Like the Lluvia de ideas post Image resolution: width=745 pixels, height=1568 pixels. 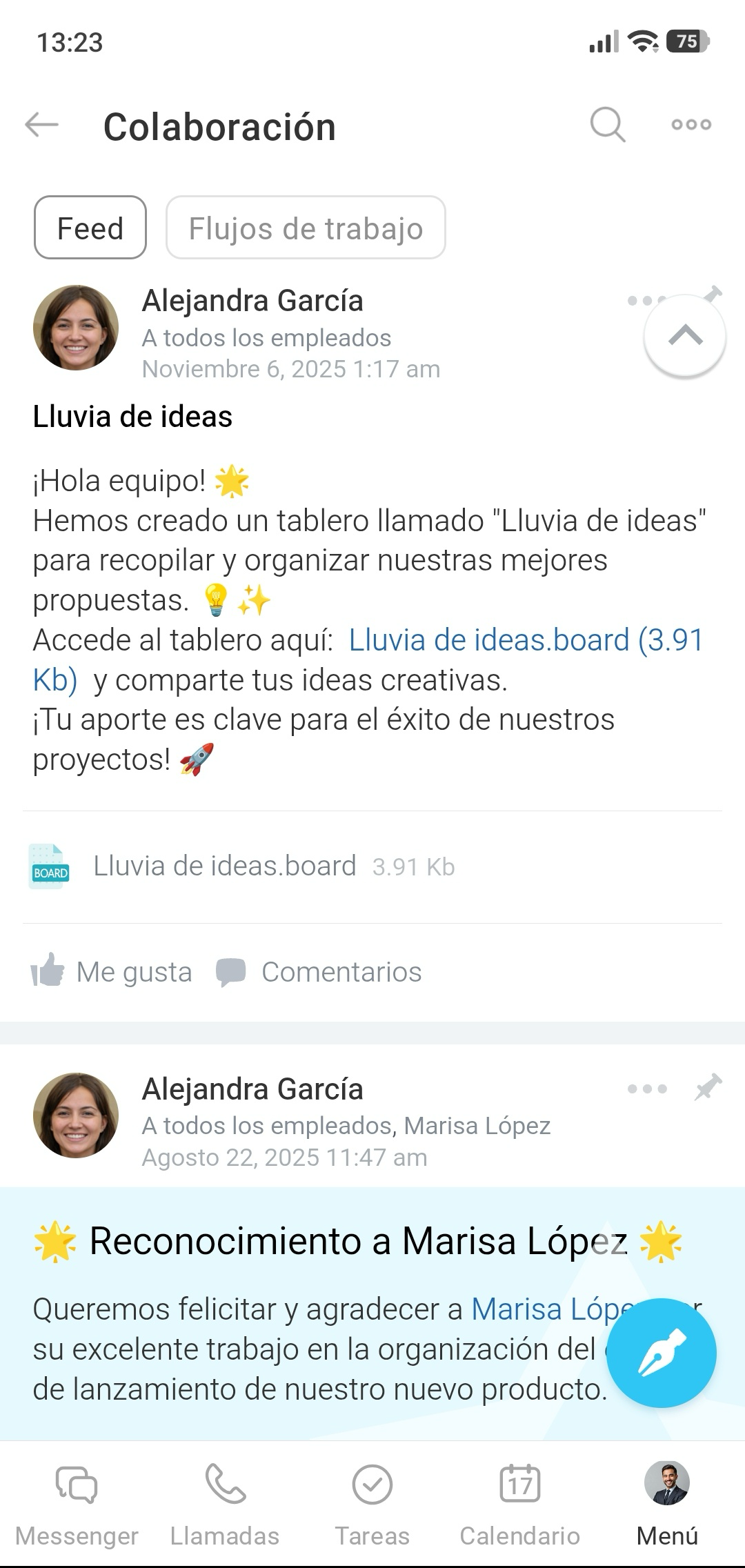coord(112,972)
